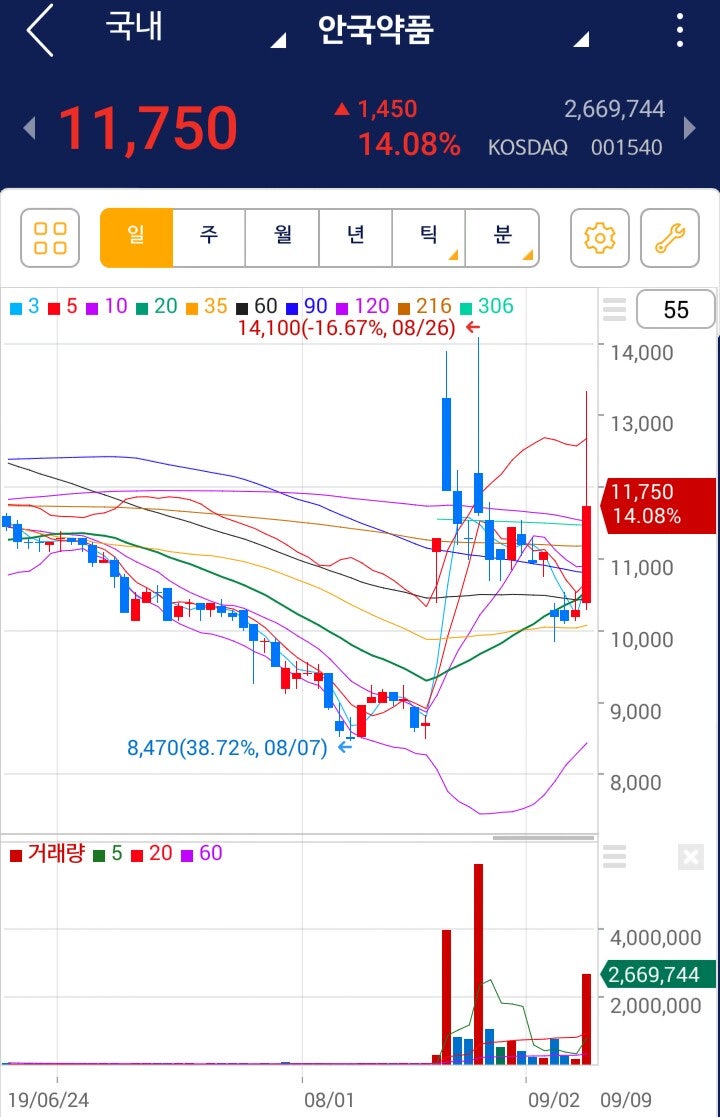The image size is (720, 1117).
Task: Open chart settings gear
Action: pyautogui.click(x=600, y=238)
